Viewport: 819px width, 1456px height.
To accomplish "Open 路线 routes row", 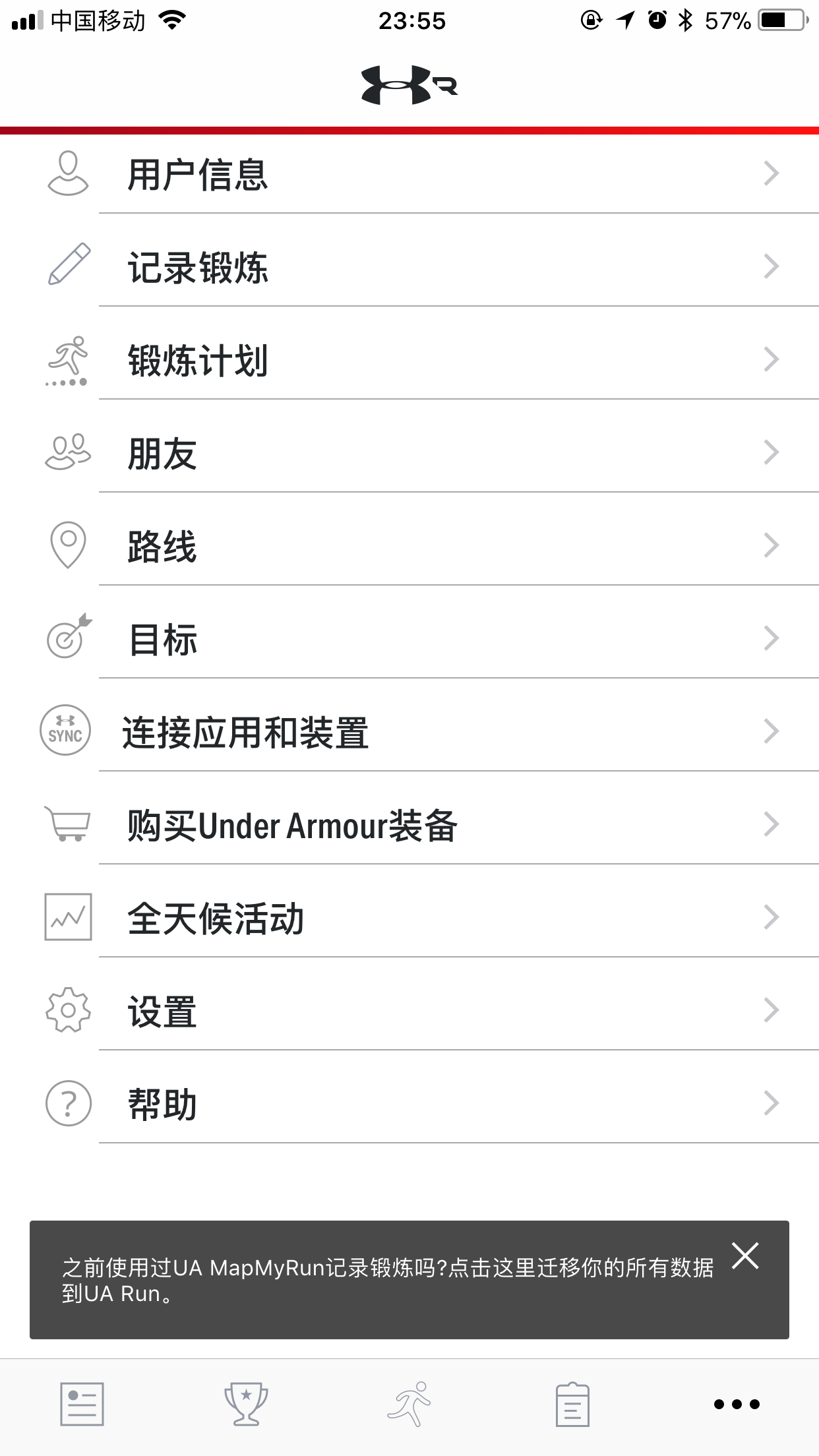I will pyautogui.click(x=409, y=545).
